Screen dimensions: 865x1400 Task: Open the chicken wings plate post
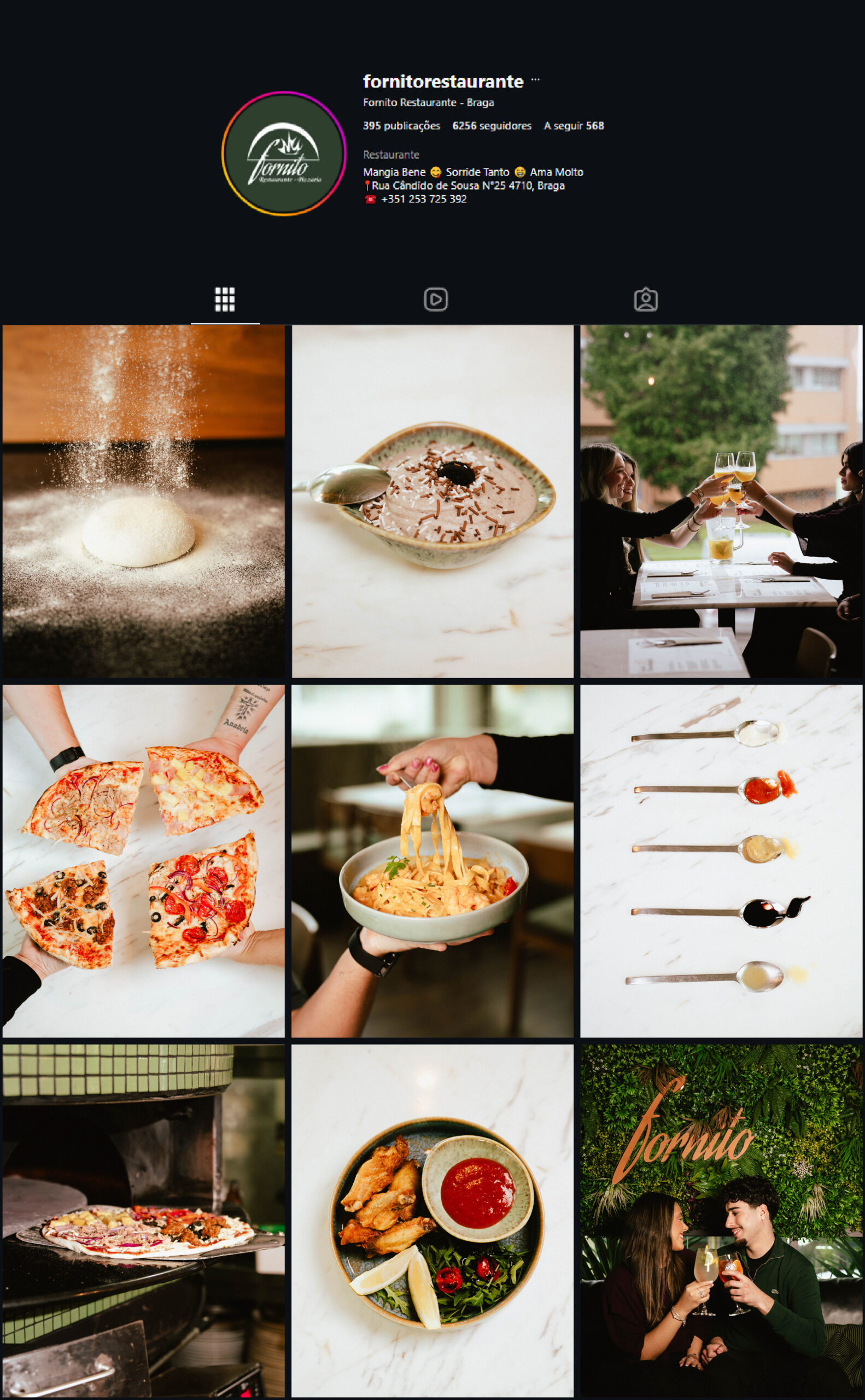[432, 1220]
